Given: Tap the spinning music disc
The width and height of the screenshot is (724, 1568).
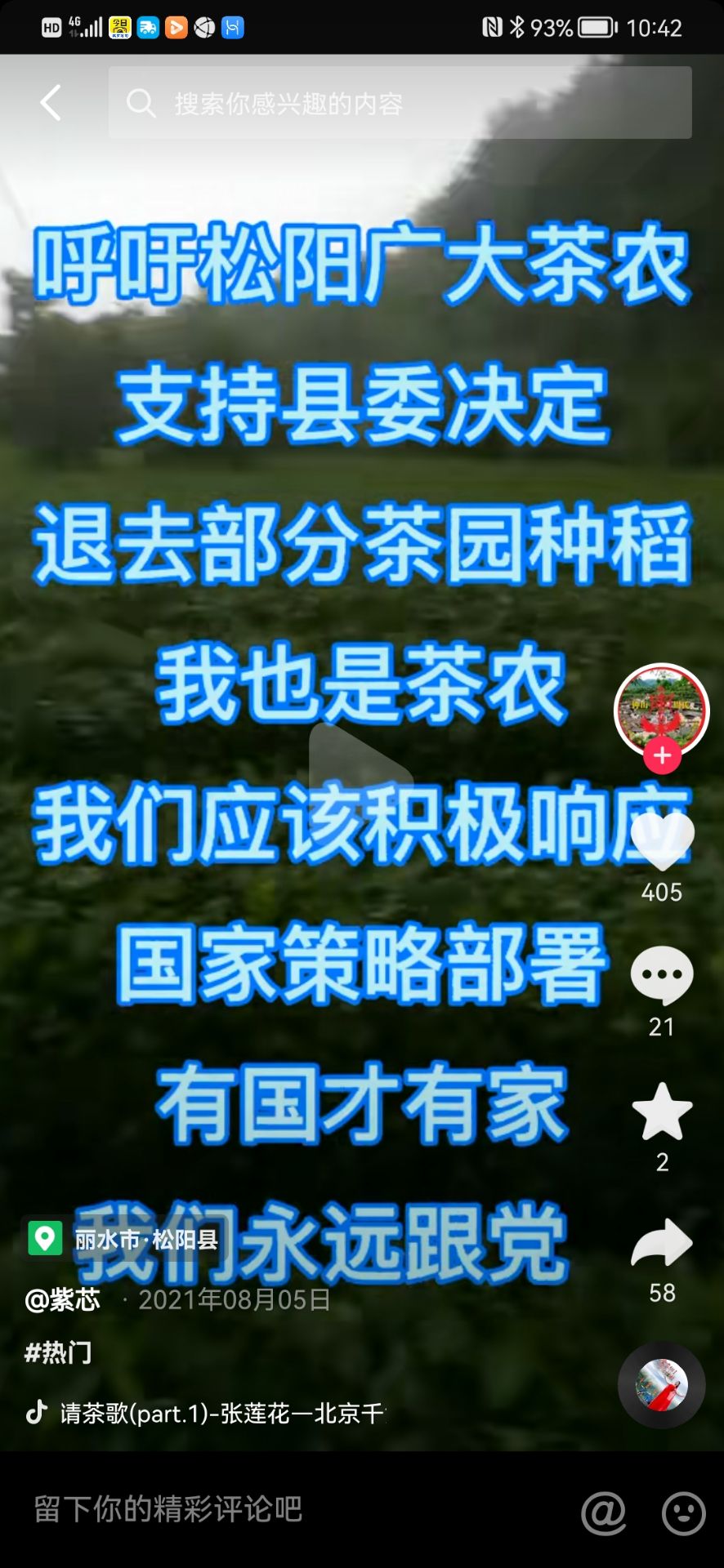Looking at the screenshot, I should [x=661, y=1385].
